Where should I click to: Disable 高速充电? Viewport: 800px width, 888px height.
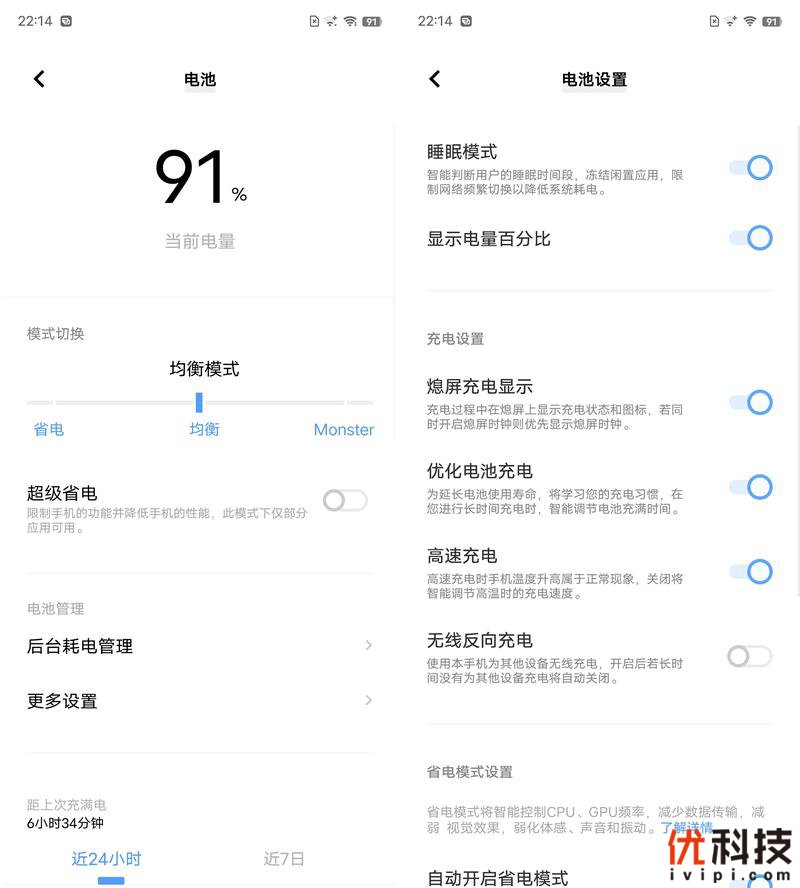click(751, 571)
